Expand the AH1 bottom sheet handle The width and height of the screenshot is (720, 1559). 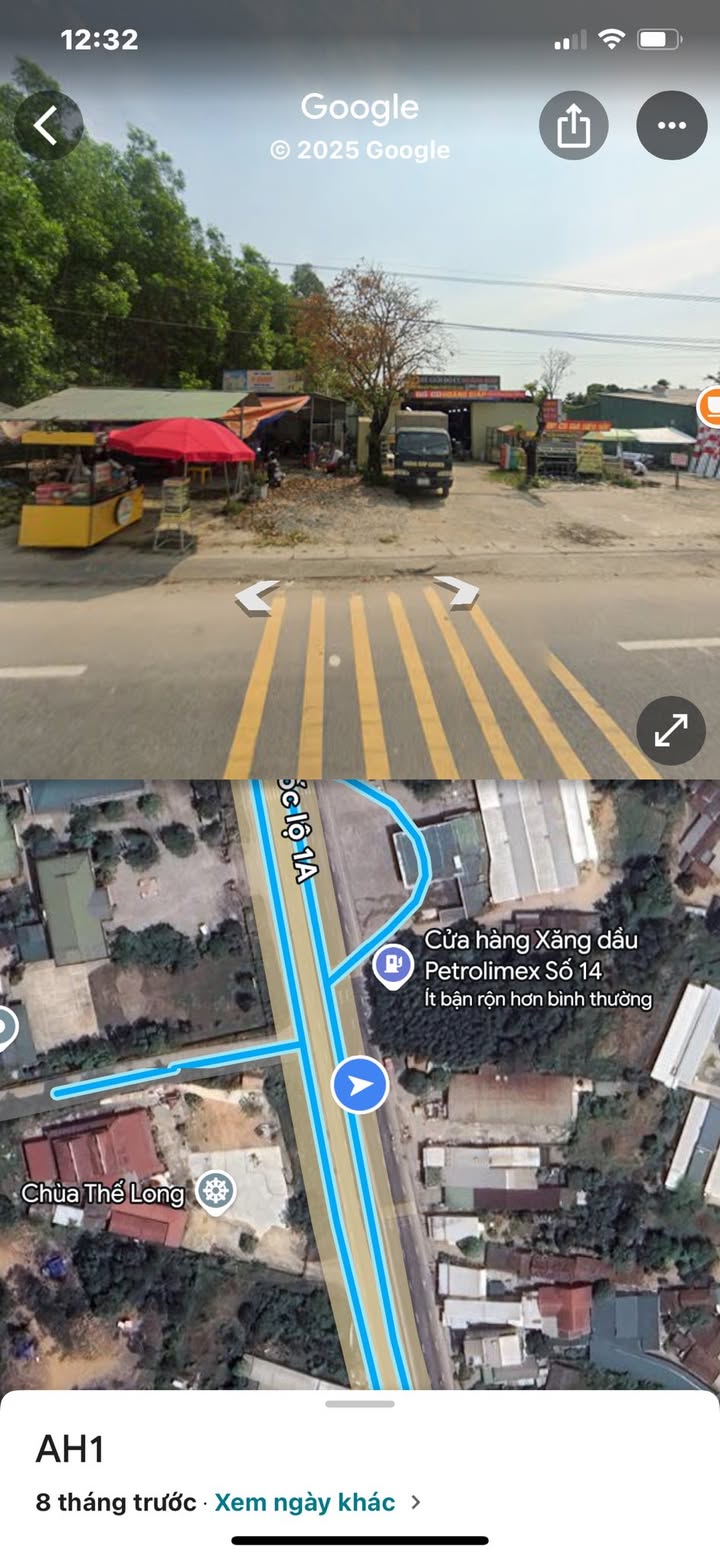coord(360,1404)
